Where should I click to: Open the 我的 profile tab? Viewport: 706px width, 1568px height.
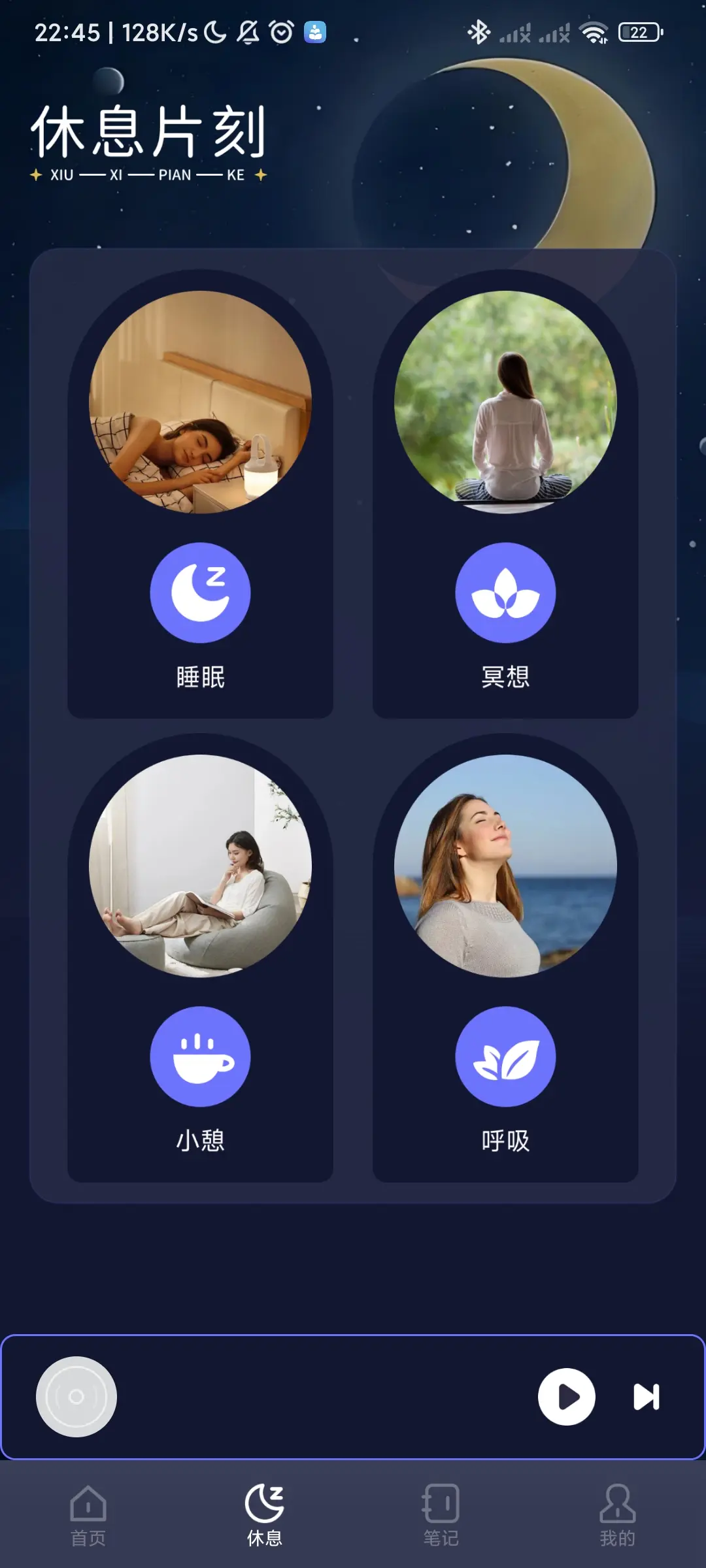pos(617,1516)
